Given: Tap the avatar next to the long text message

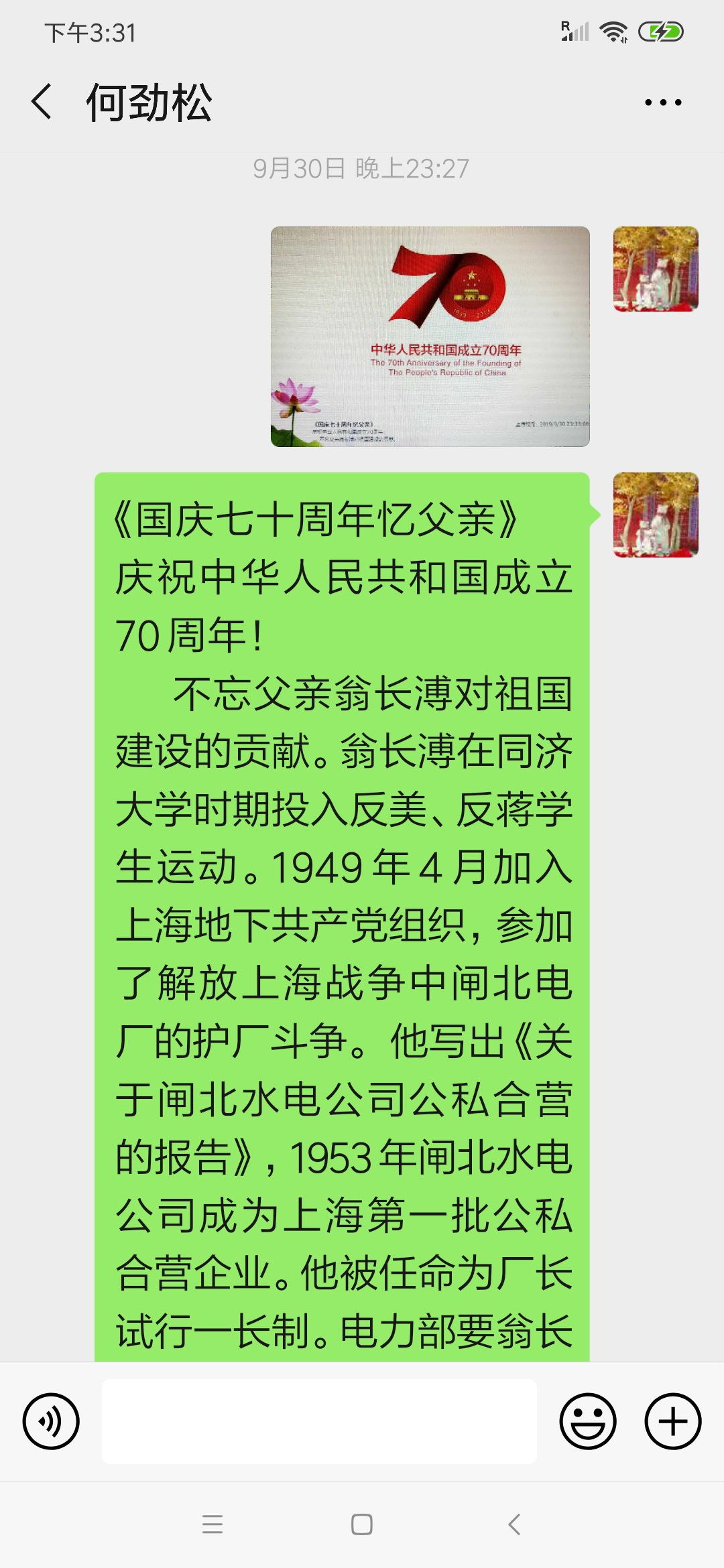Looking at the screenshot, I should coord(655,515).
